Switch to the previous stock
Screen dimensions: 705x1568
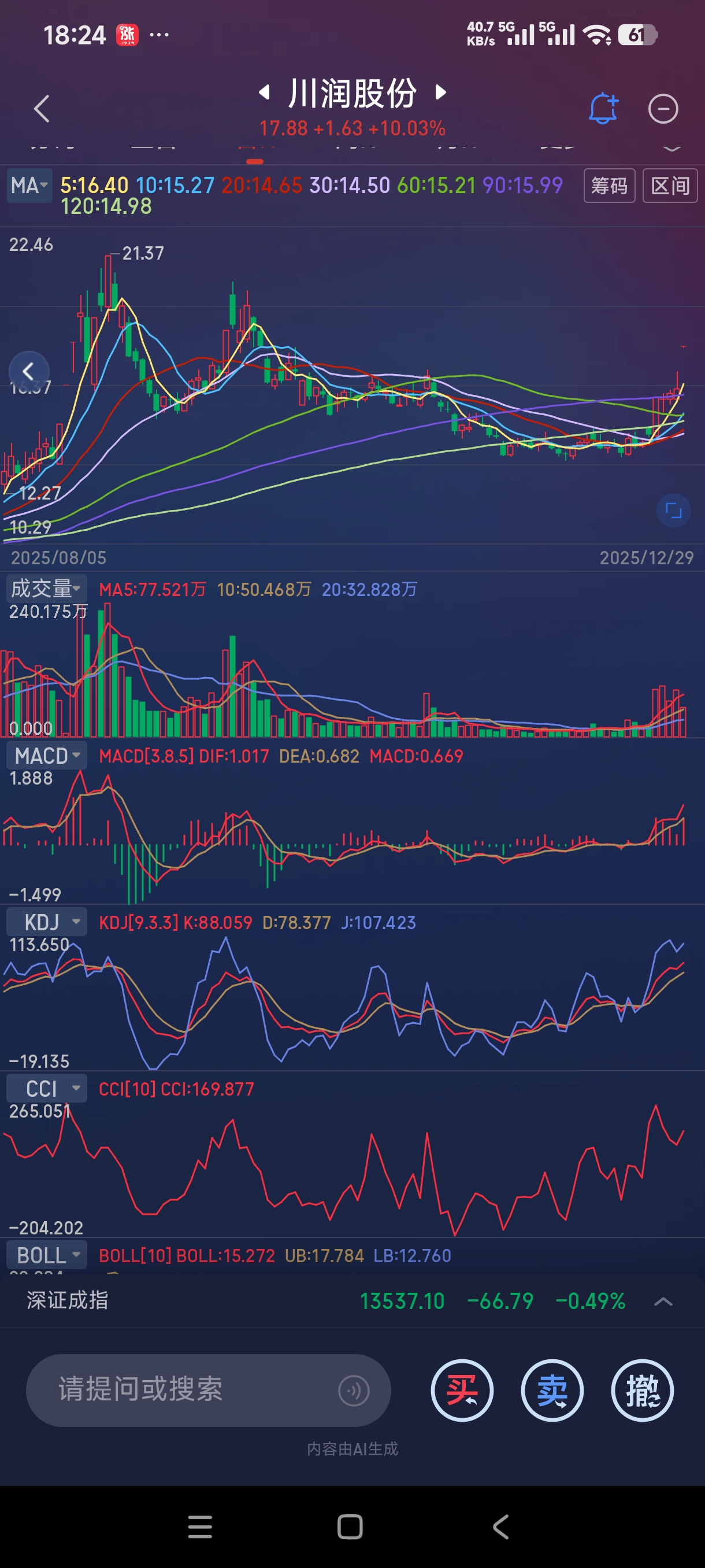pyautogui.click(x=264, y=93)
